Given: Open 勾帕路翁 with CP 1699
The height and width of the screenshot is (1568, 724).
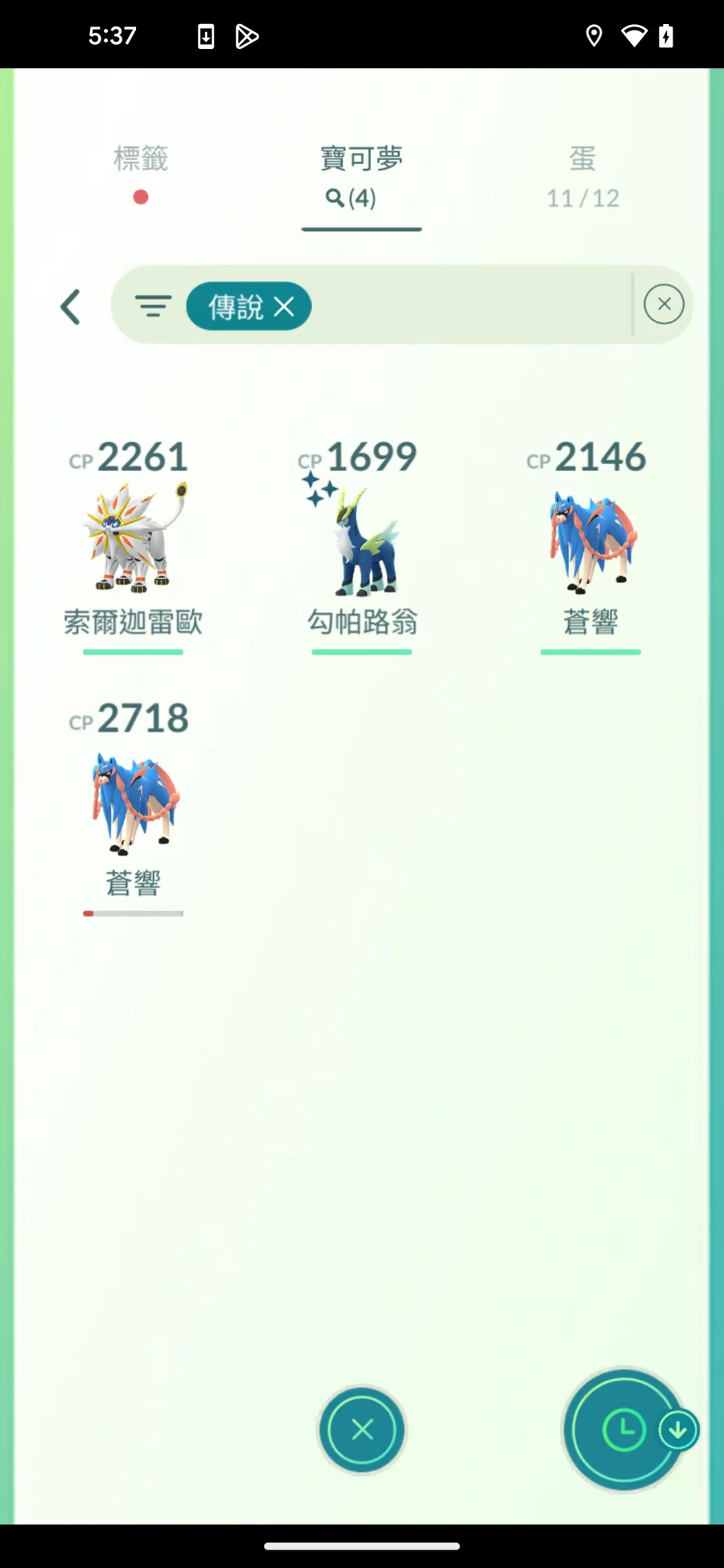Looking at the screenshot, I should [x=362, y=540].
